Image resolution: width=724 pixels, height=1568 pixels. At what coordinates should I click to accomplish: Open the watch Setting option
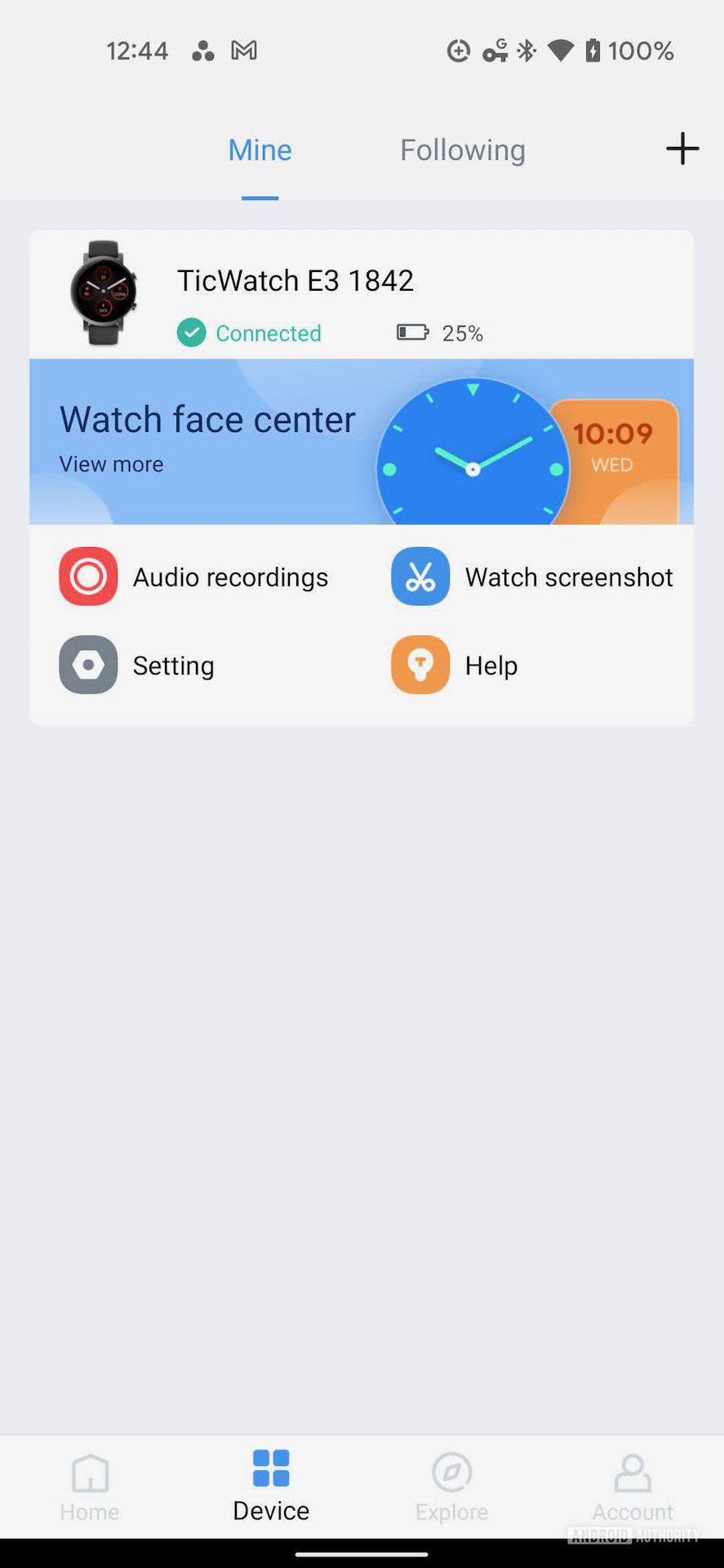(137, 666)
